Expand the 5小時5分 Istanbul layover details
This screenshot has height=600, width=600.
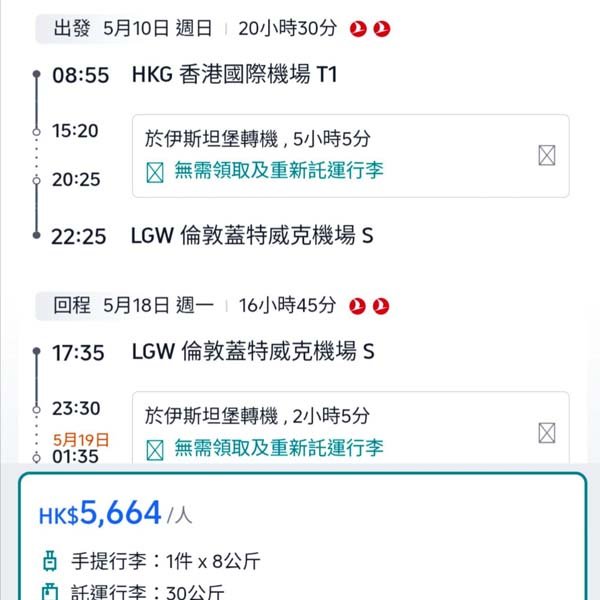[x=546, y=155]
